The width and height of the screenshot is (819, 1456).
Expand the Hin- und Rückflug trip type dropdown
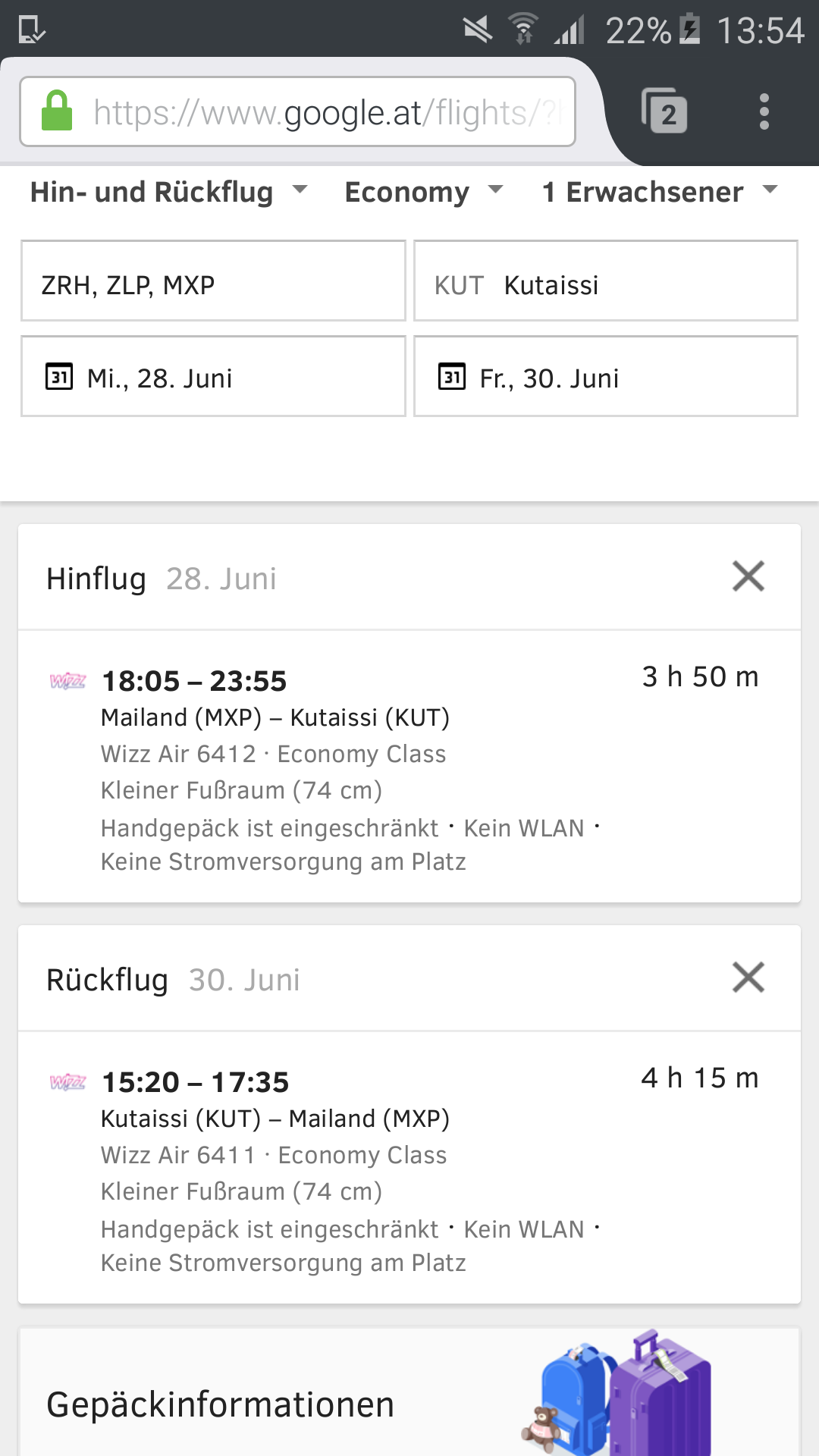tap(169, 192)
